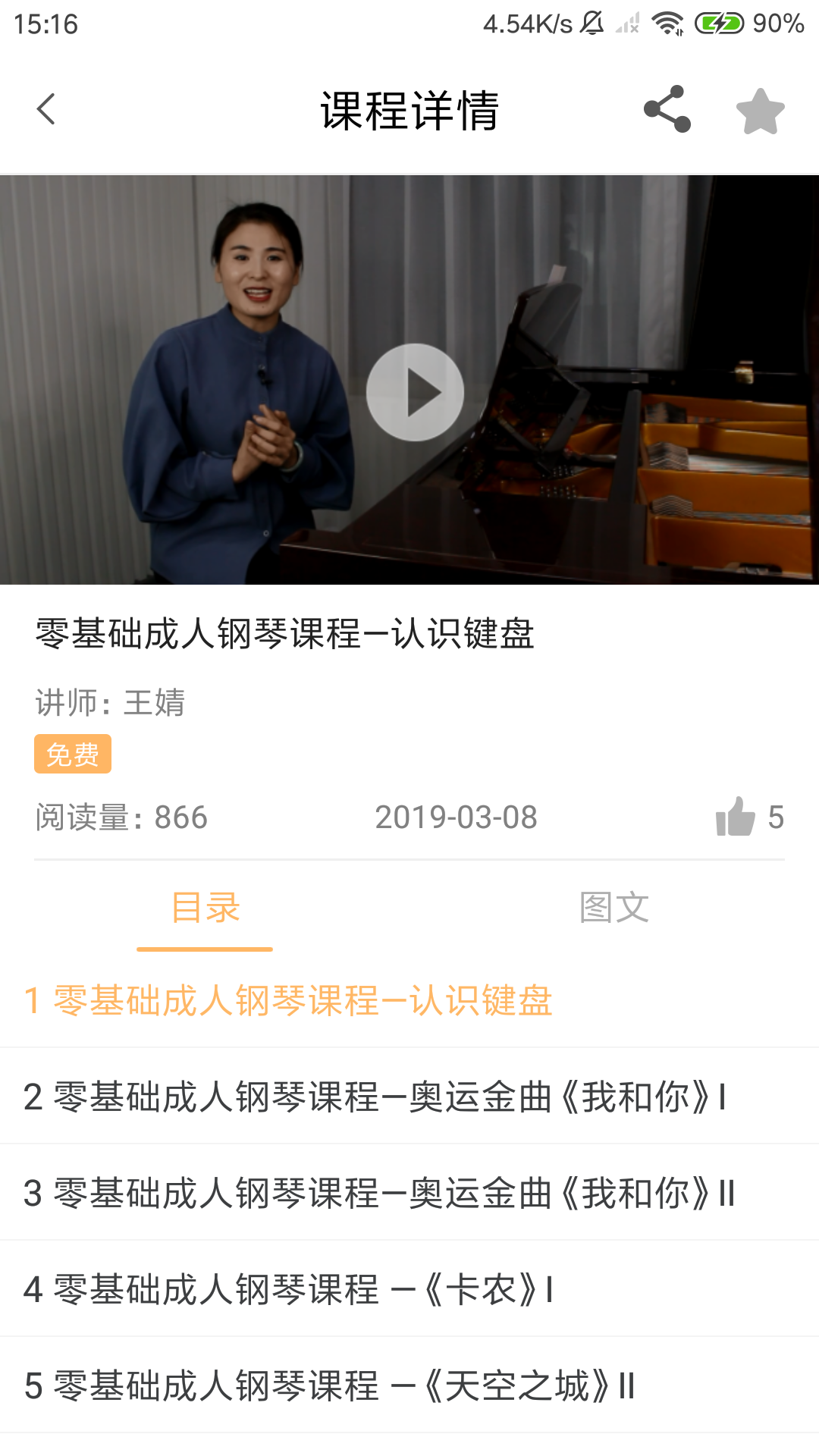Tap the play button to start the video
This screenshot has height=1456, width=819.
click(413, 391)
